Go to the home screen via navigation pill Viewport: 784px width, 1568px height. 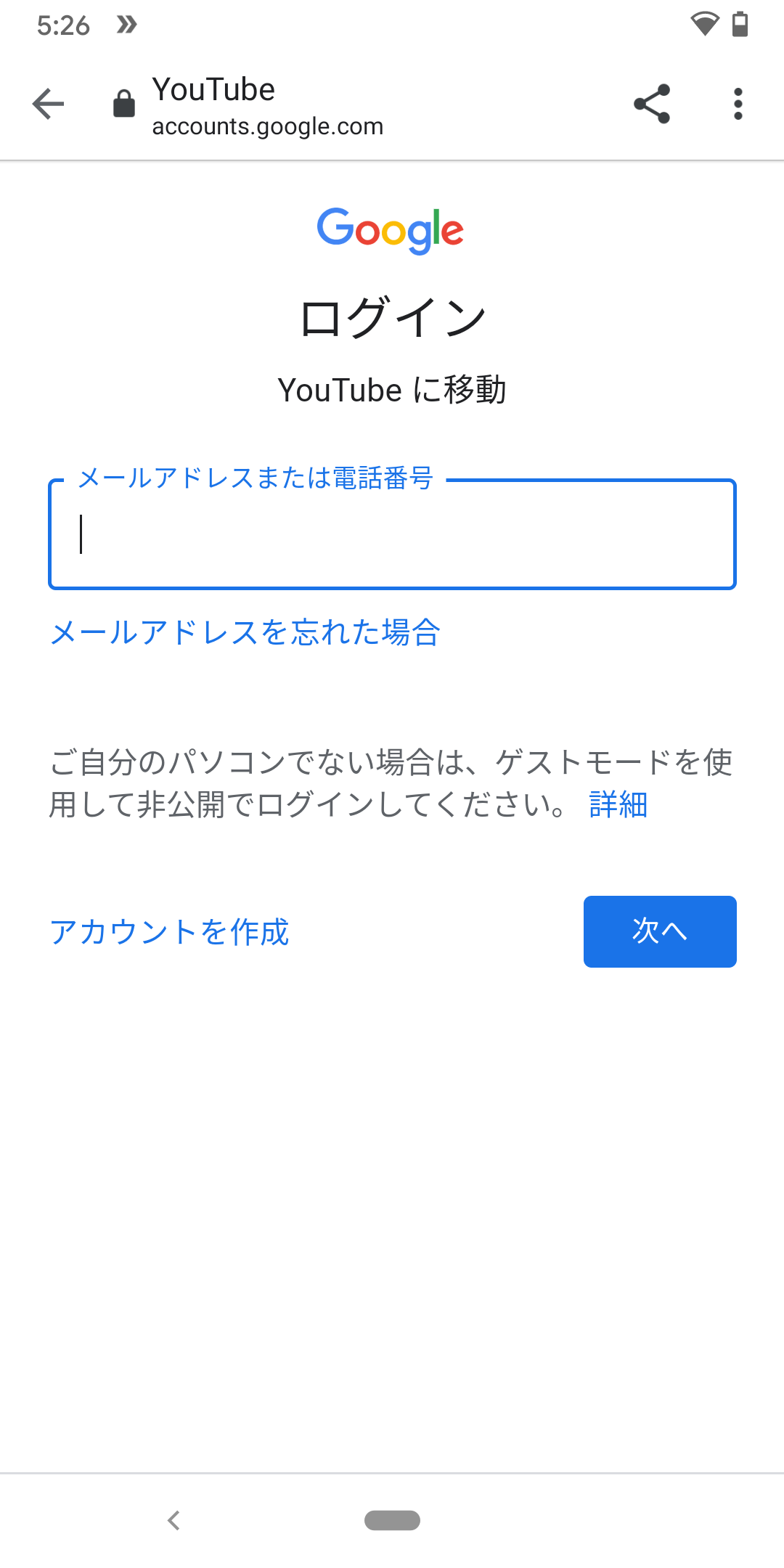(392, 1520)
